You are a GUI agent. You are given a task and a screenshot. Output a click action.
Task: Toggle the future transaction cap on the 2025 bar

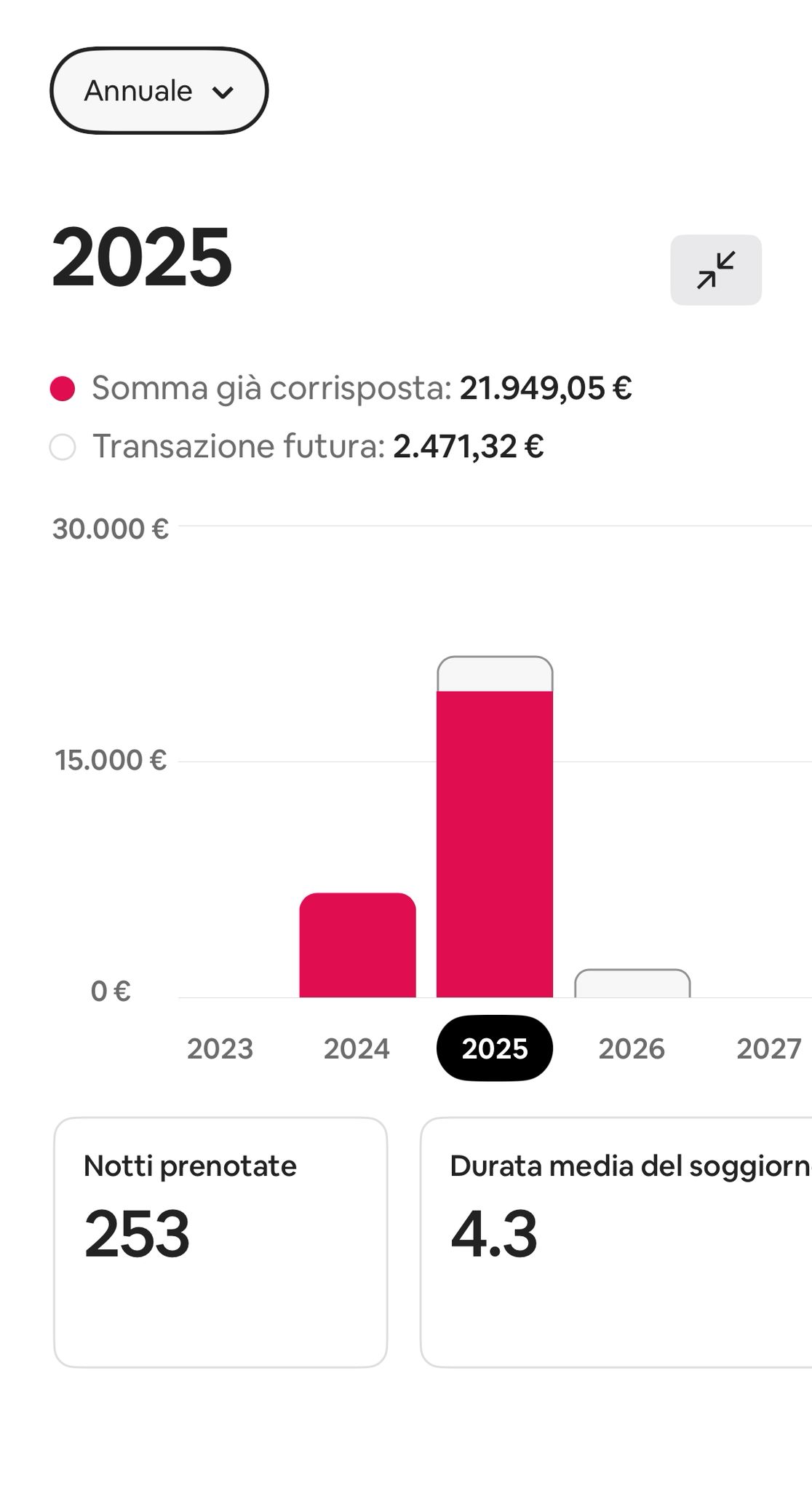494,673
